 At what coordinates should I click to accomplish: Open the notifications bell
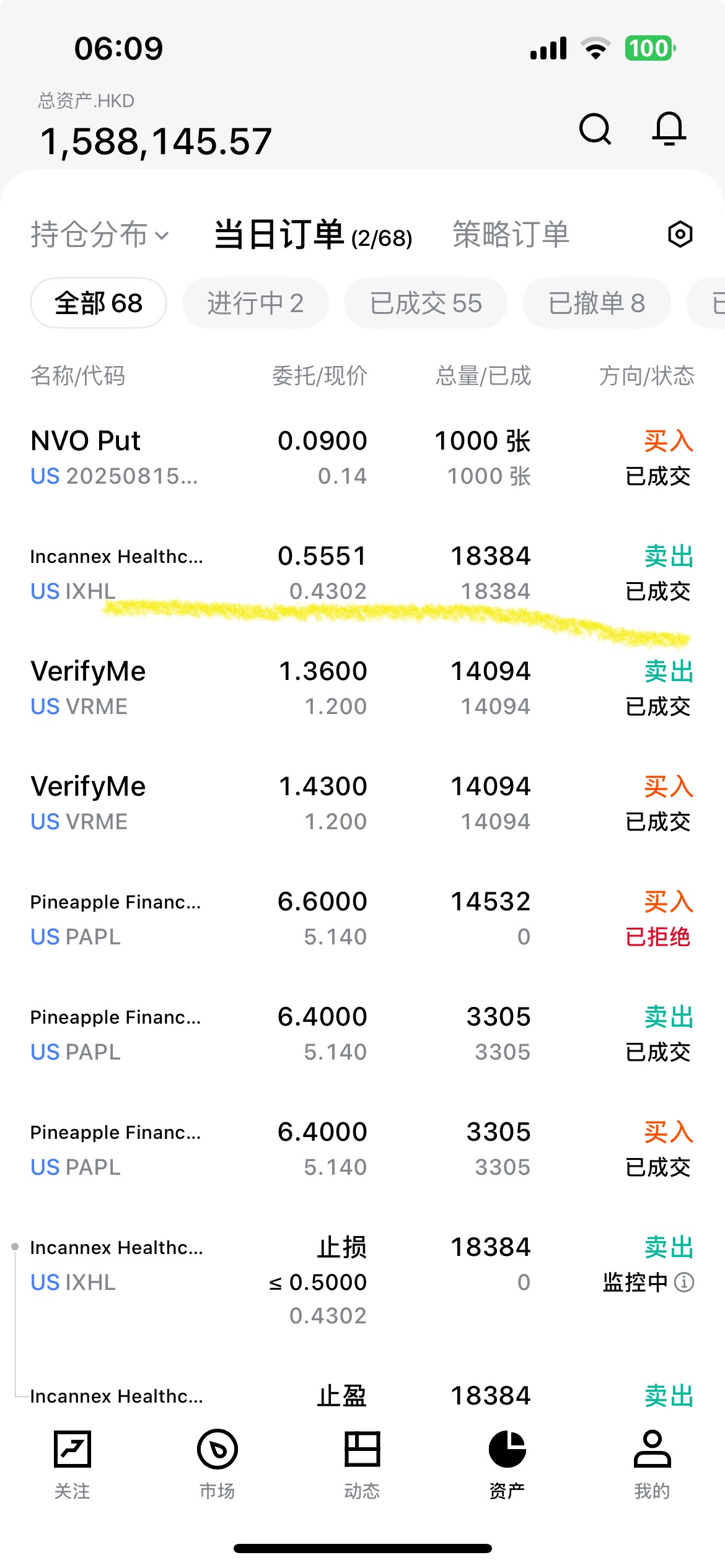[669, 129]
